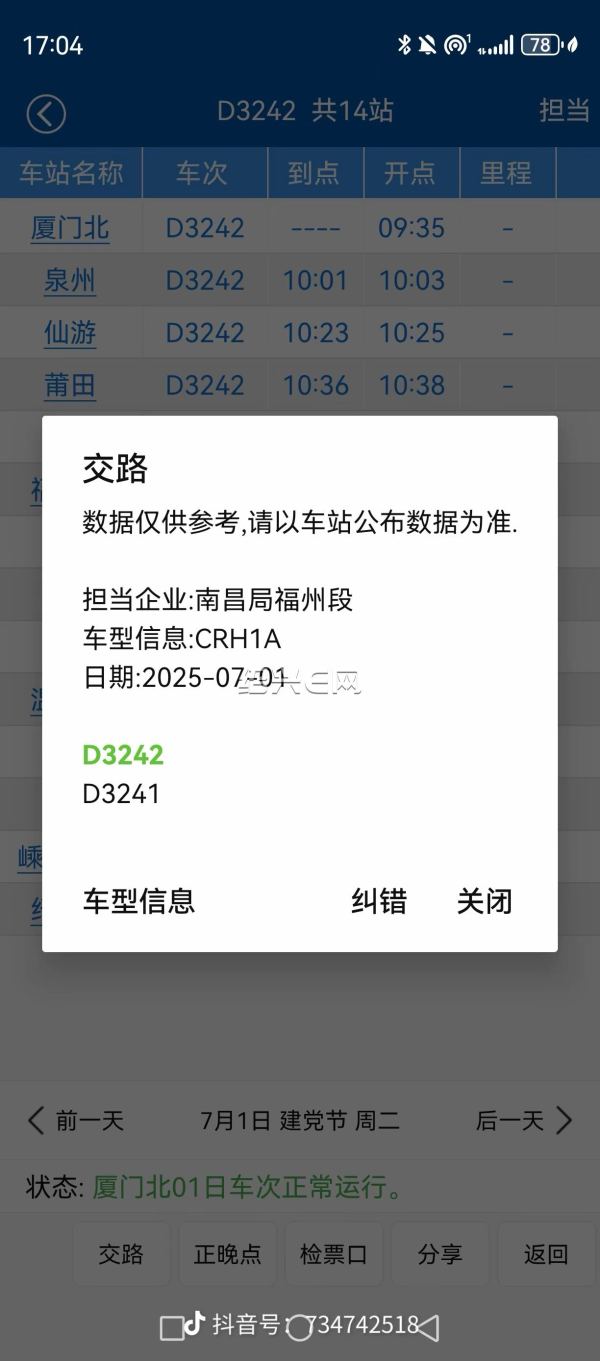The height and width of the screenshot is (1361, 600).
Task: Select the highlighted D3242 entry
Action: pos(122,755)
